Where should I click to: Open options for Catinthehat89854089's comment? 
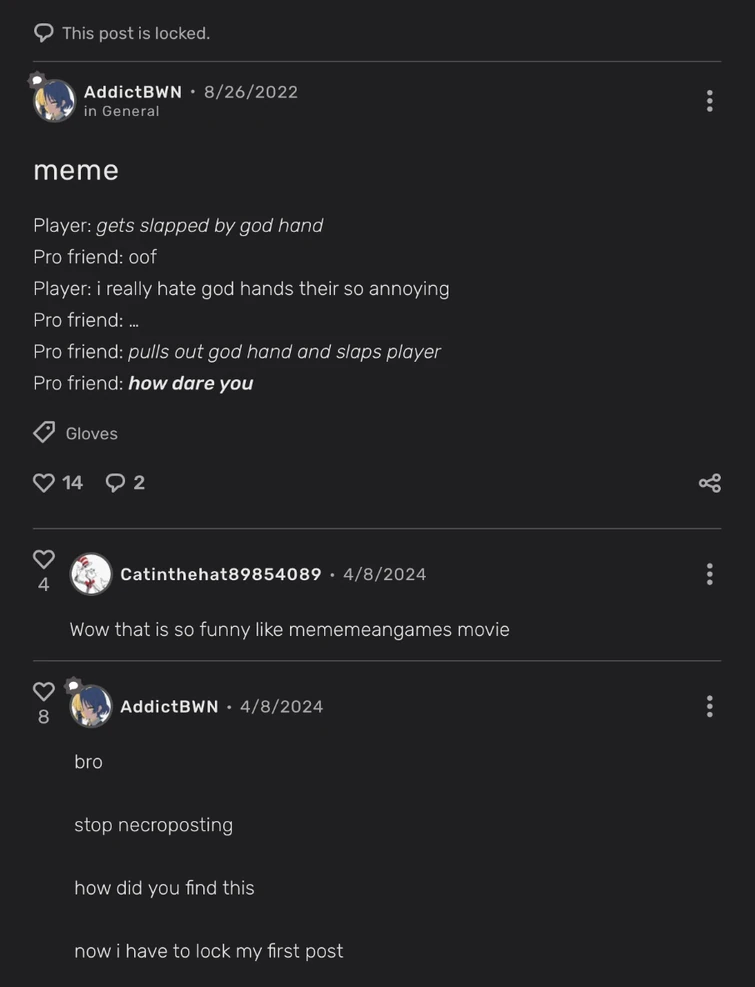pos(709,574)
